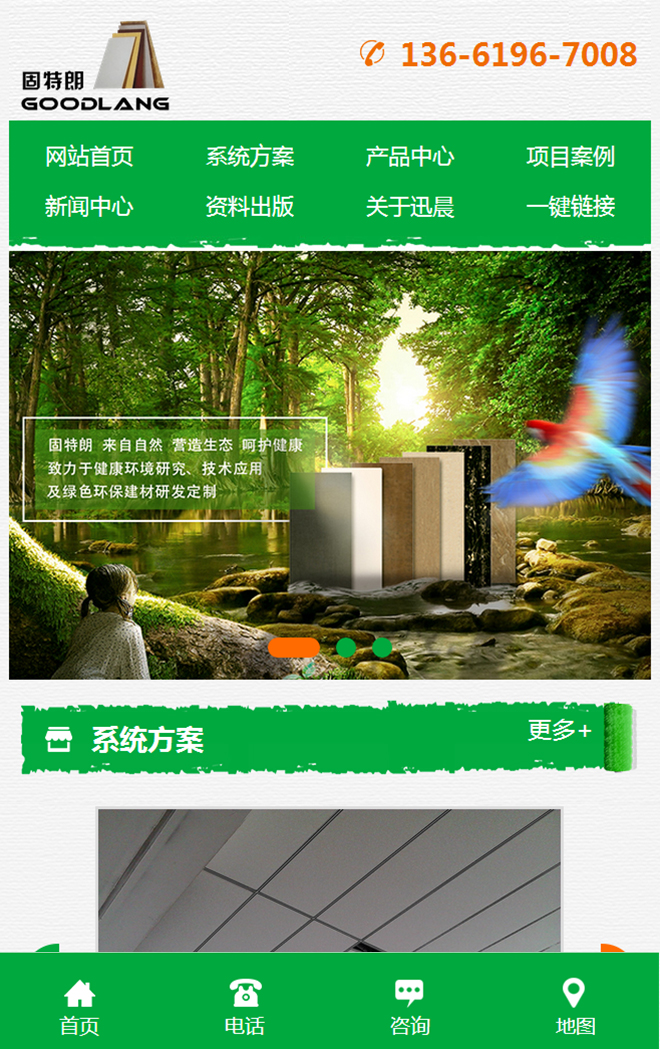
Task: Tap 更多+ in 系统方案 section
Action: pyautogui.click(x=559, y=731)
